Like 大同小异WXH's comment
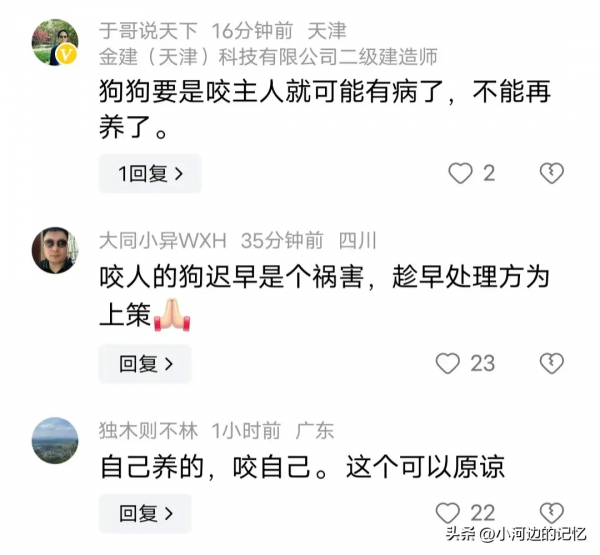The image size is (600, 555). [449, 363]
